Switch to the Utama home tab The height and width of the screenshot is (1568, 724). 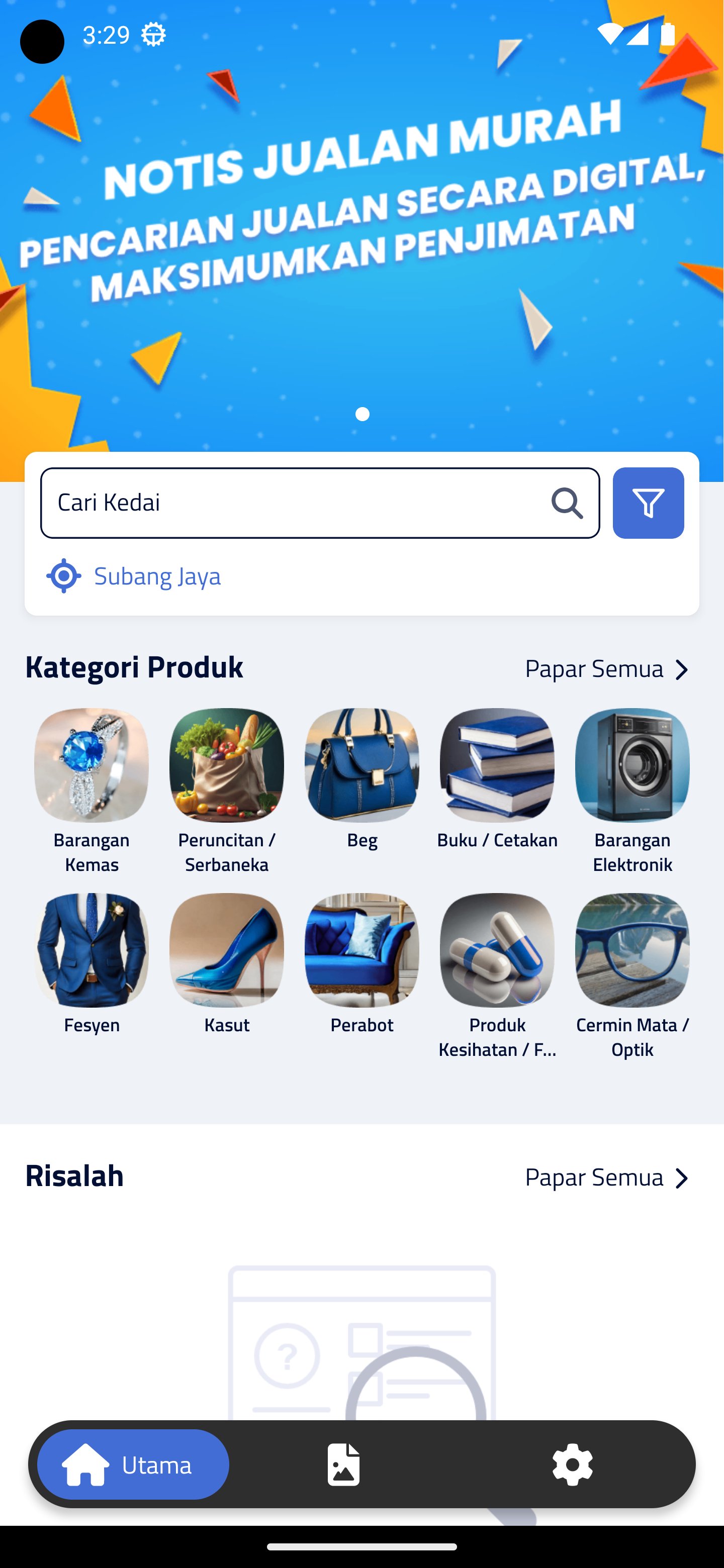(x=133, y=1464)
